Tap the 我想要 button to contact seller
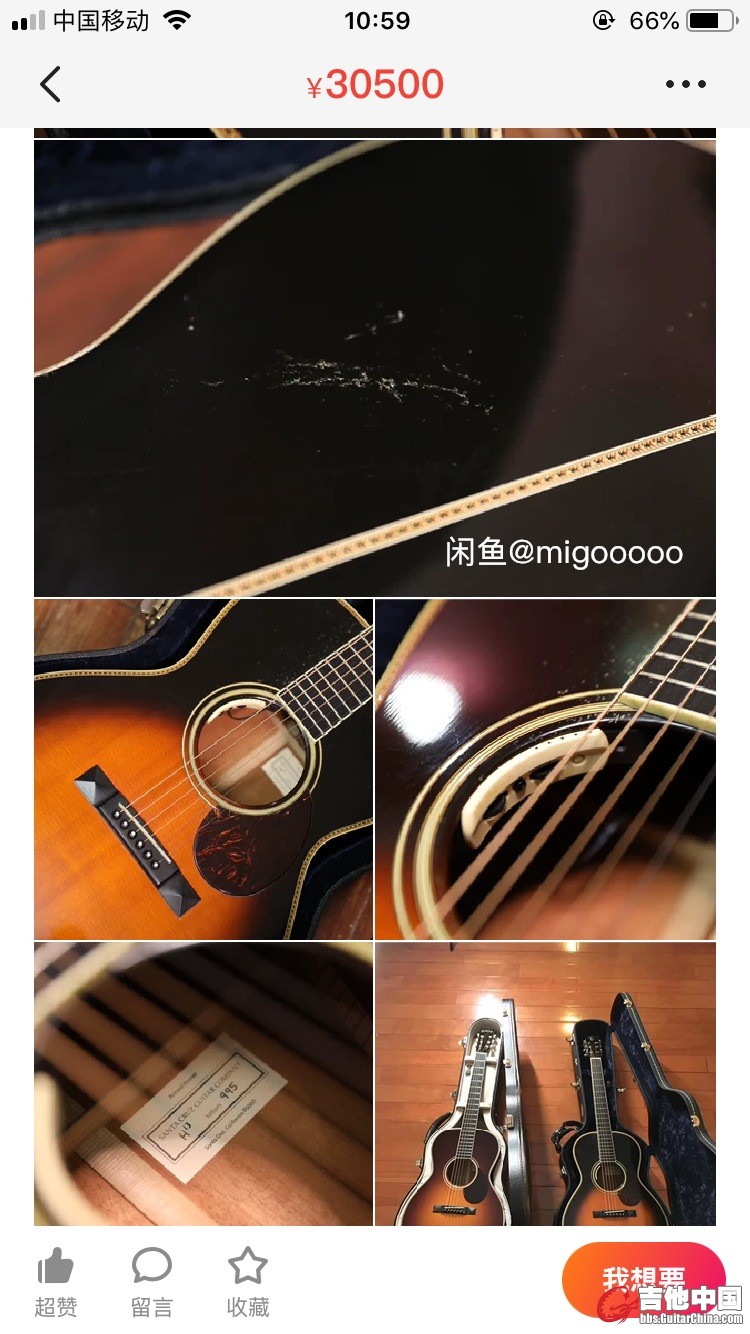This screenshot has height=1334, width=750. pyautogui.click(x=642, y=1279)
